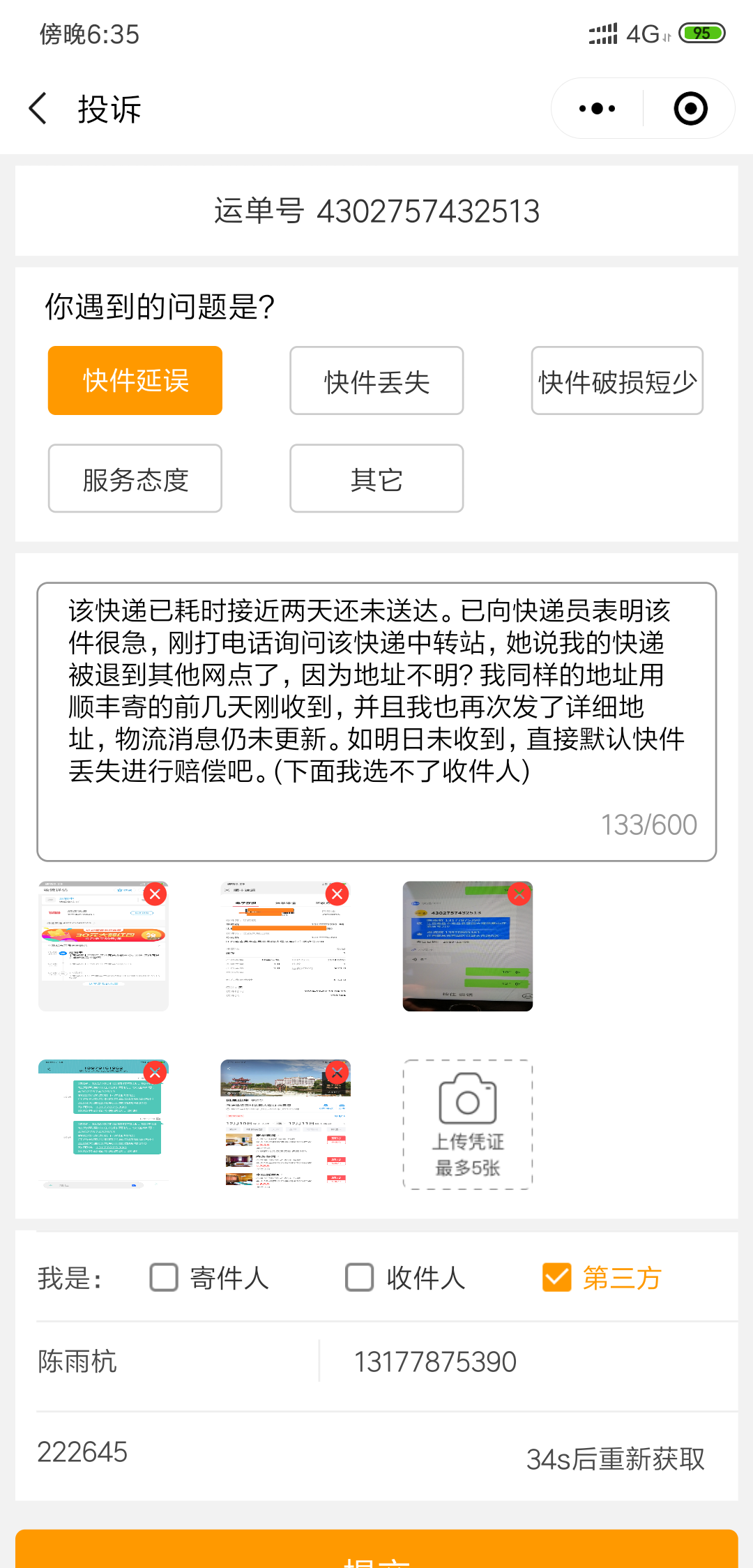Select the 快件延误 problem type
The image size is (753, 1568).
pos(135,381)
